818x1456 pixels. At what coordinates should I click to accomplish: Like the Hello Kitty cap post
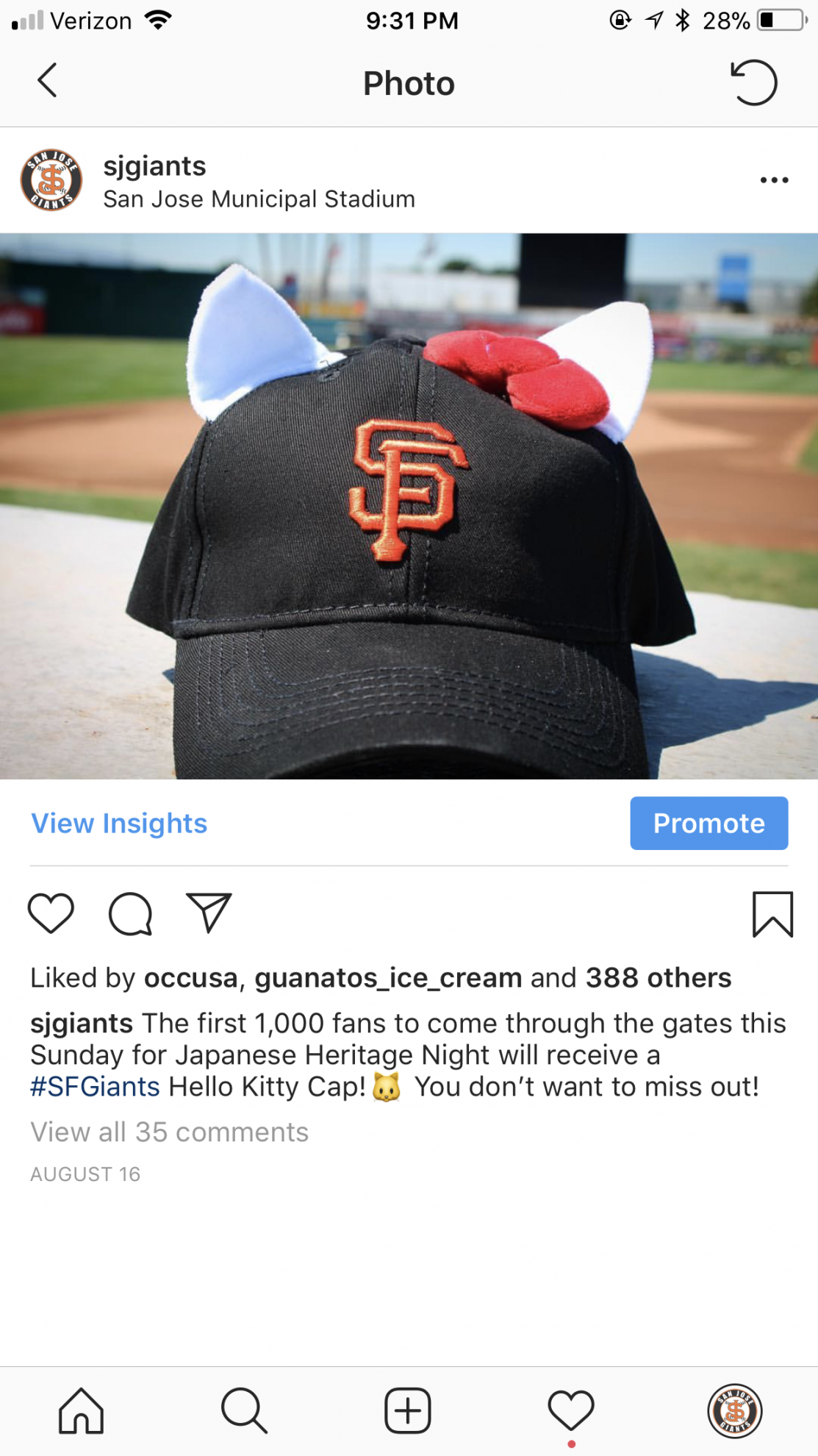51,913
